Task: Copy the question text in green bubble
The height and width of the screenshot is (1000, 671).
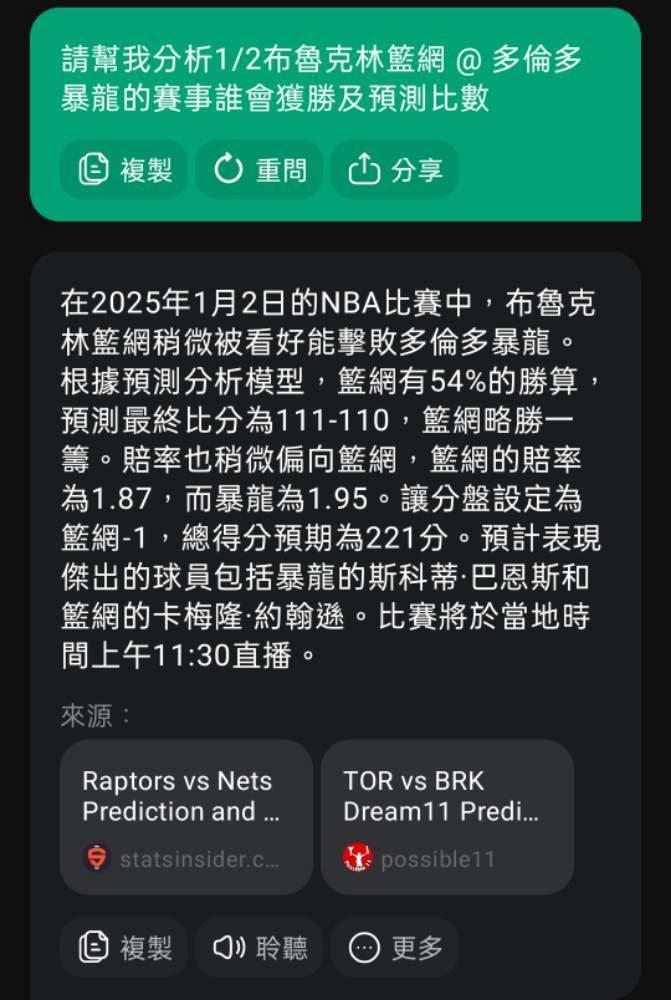Action: (124, 170)
